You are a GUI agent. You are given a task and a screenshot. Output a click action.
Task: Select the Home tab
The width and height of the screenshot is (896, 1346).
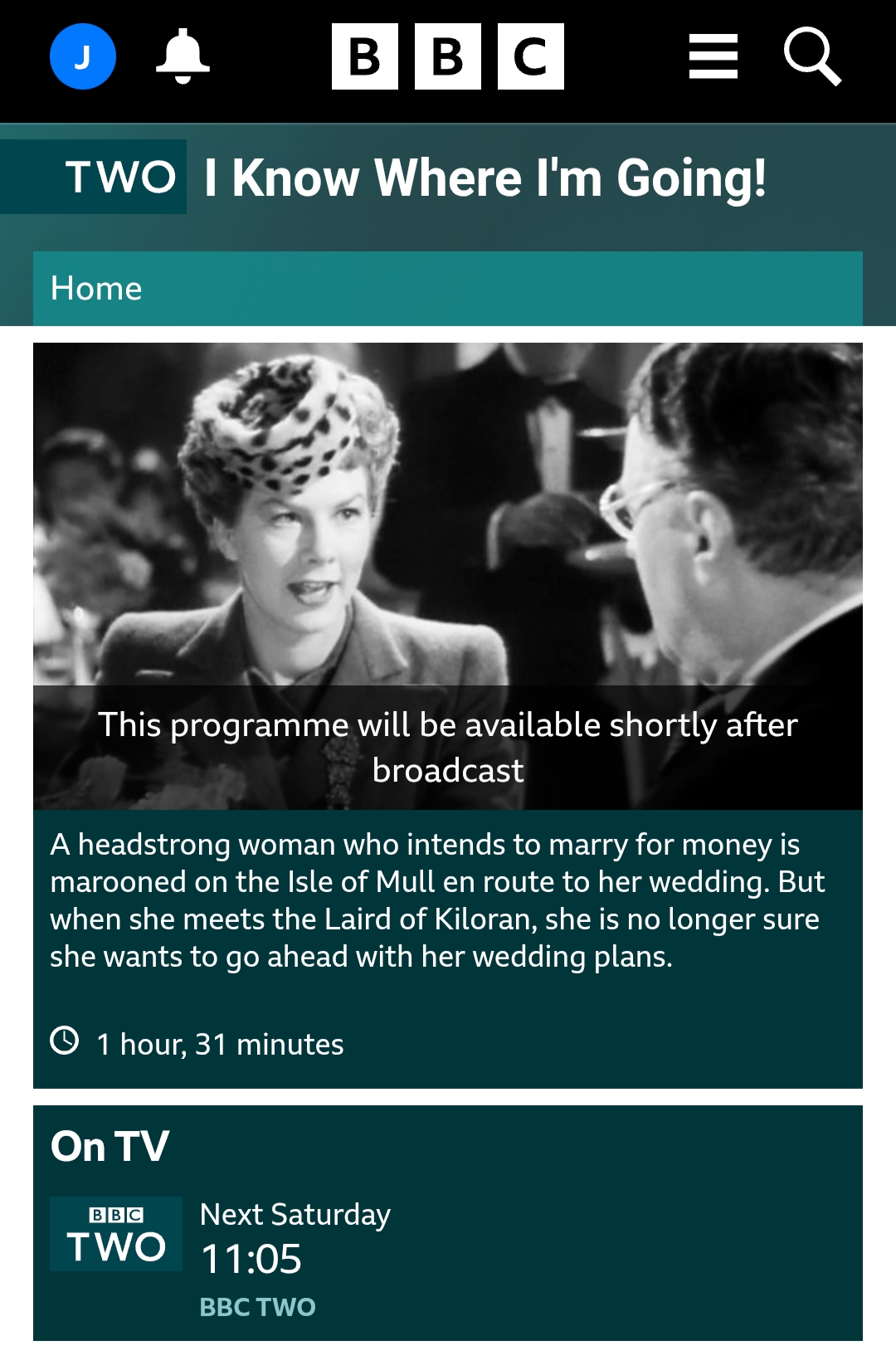(96, 289)
